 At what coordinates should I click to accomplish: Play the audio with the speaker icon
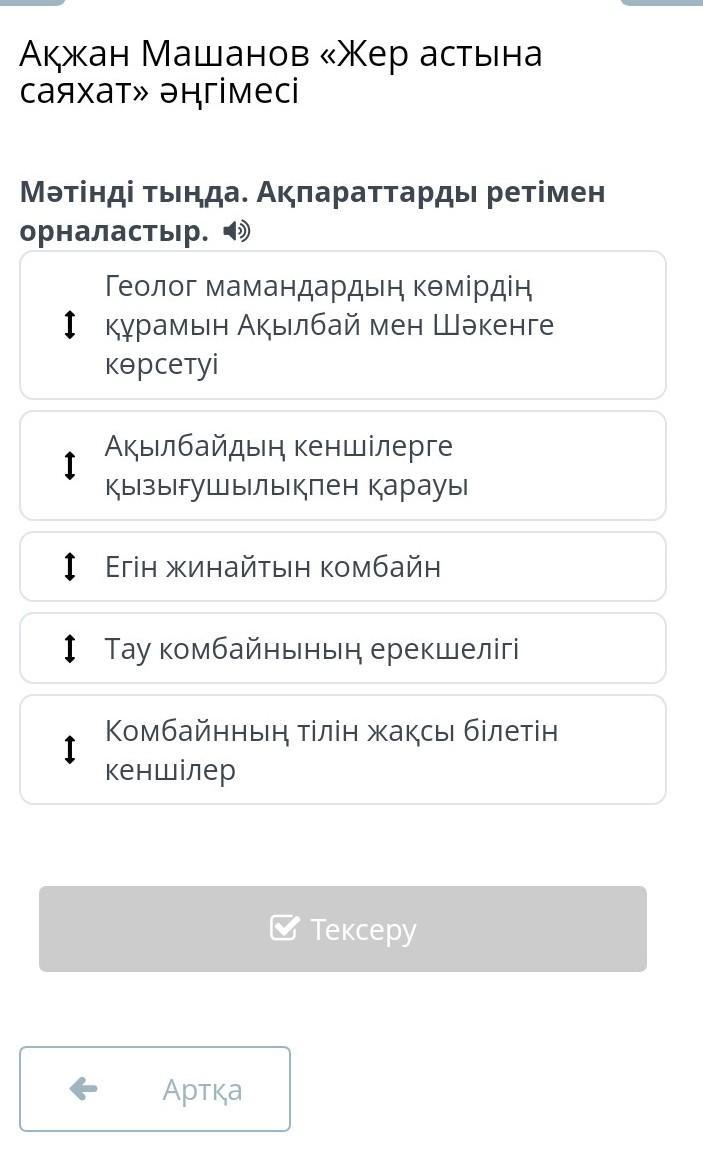point(237,232)
